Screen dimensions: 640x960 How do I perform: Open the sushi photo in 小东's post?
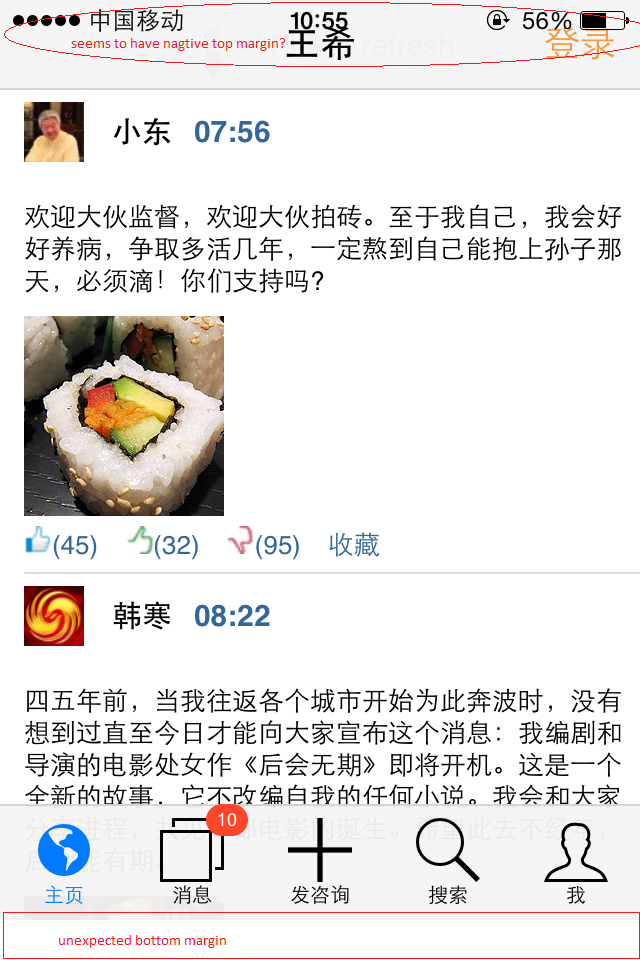click(x=124, y=416)
